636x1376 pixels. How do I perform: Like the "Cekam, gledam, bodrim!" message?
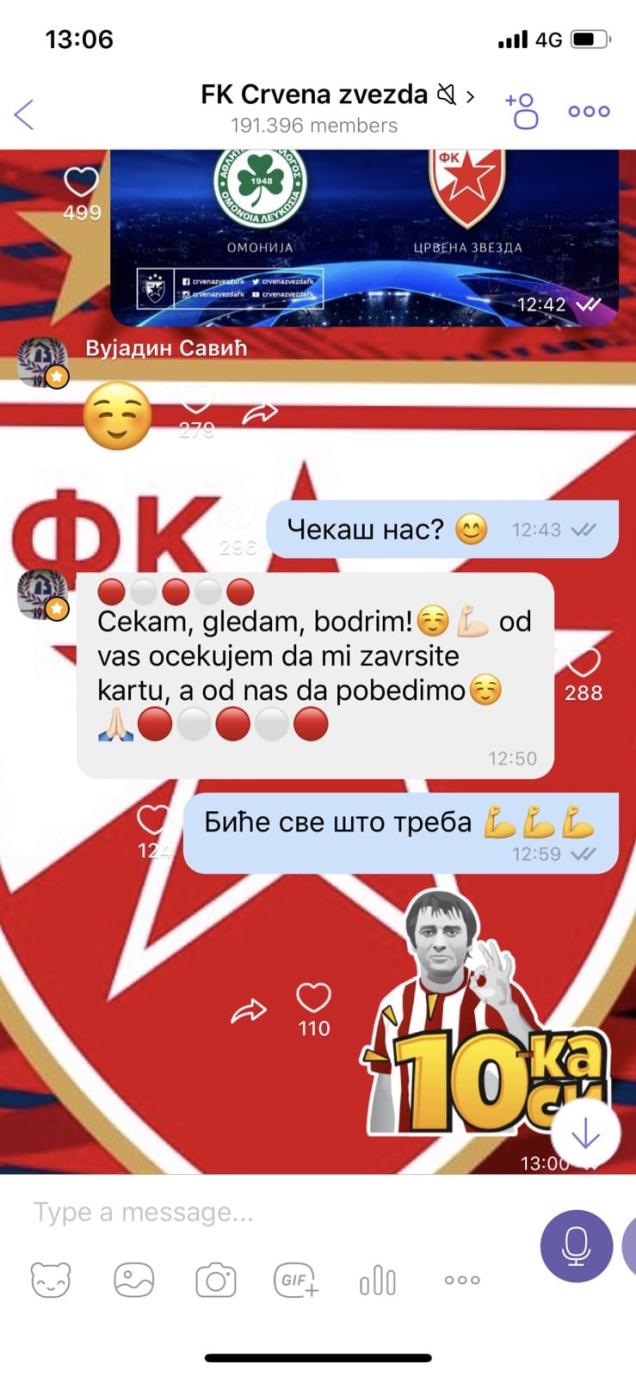coord(583,661)
